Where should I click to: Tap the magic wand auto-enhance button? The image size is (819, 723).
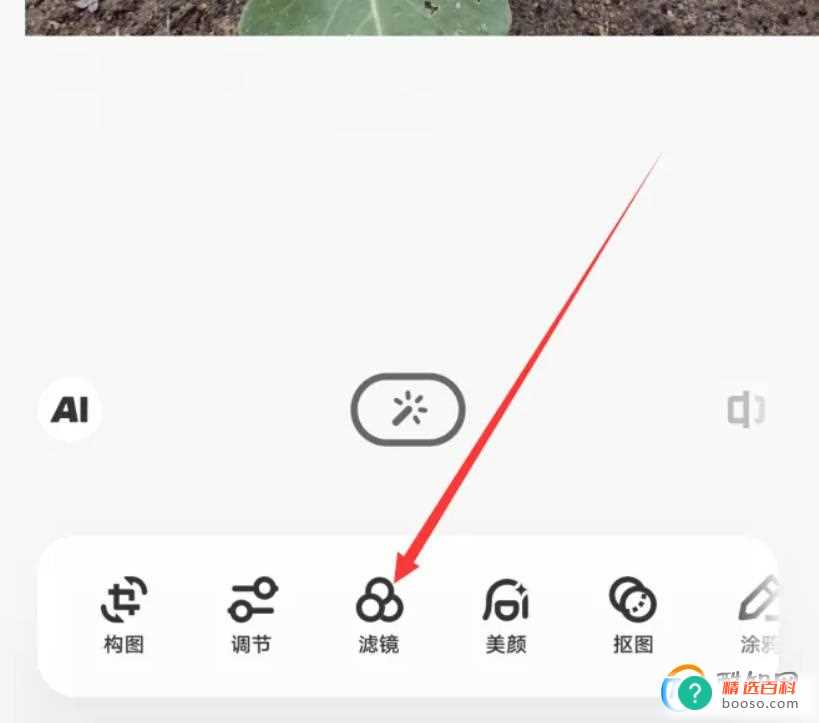pos(407,409)
